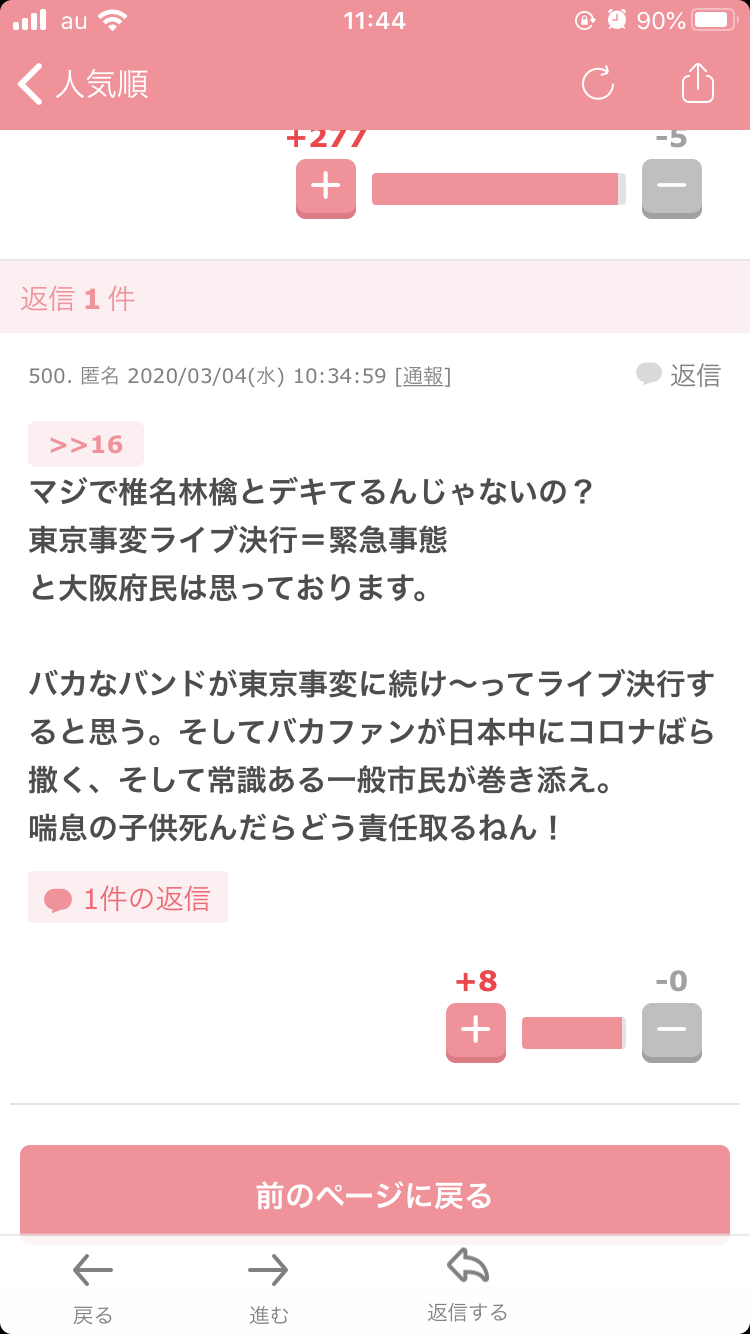Open 返信する in bottom bar
Screen dimensions: 750x1334
pos(467,1283)
